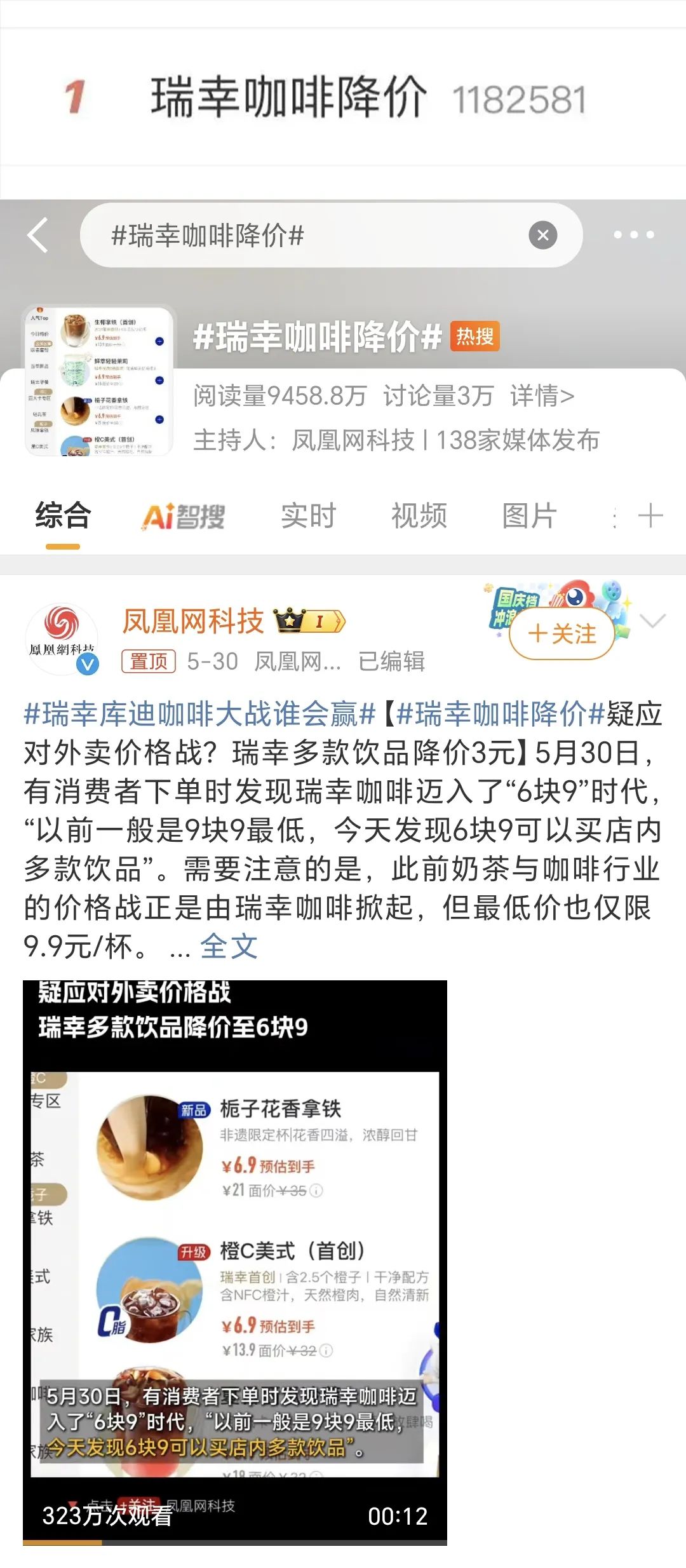Image resolution: width=686 pixels, height=1568 pixels.
Task: Expand the full post via 全文
Action: coord(229,947)
